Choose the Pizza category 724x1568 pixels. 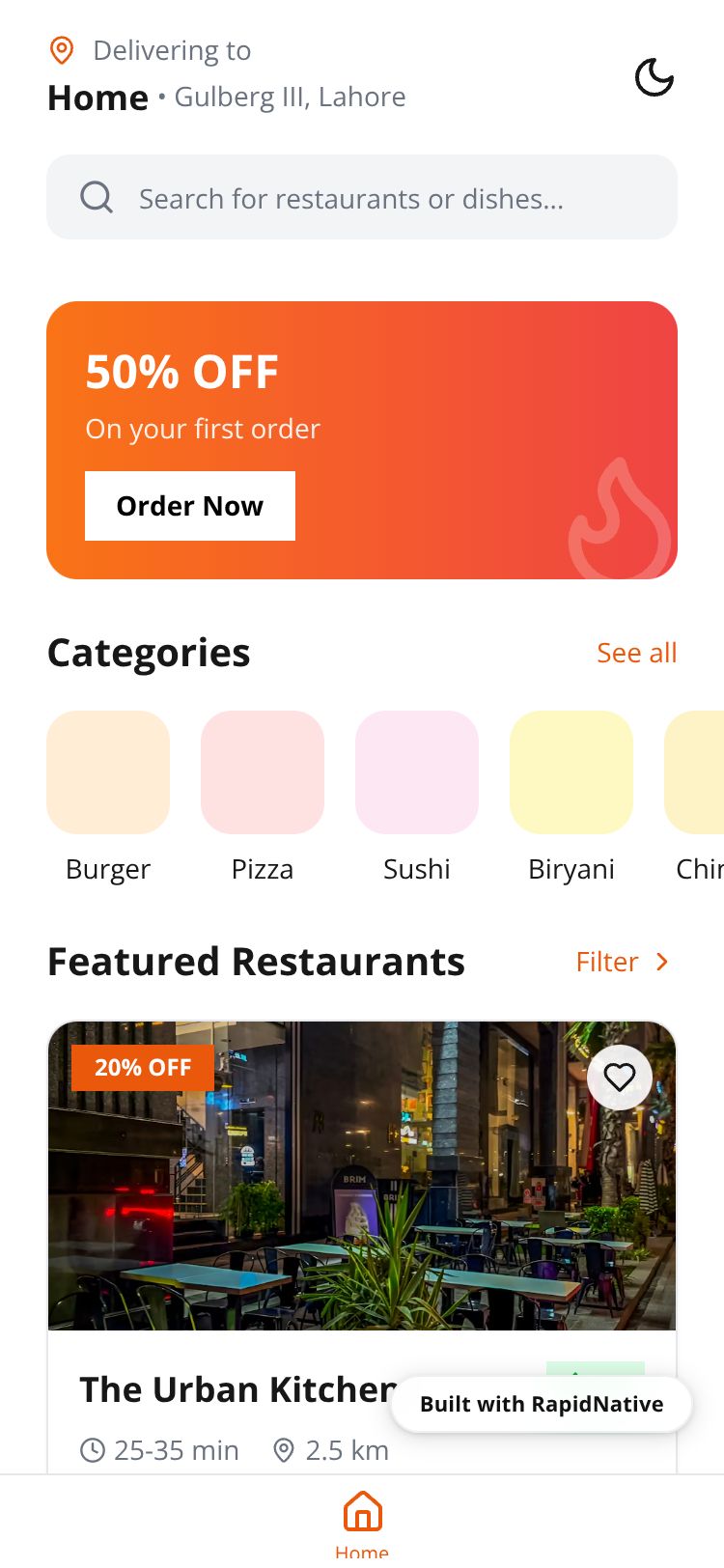(263, 772)
